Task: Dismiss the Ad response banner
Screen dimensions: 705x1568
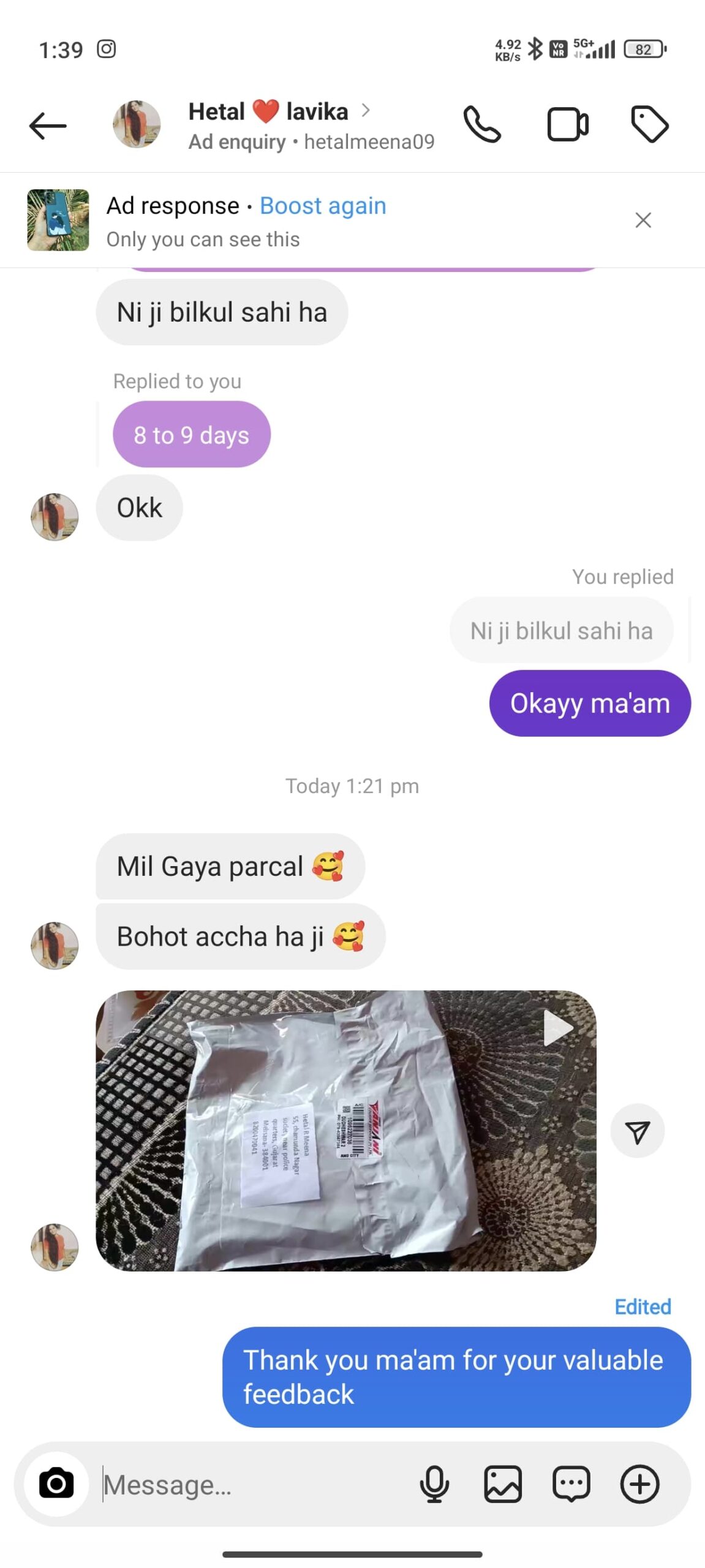Action: point(643,220)
